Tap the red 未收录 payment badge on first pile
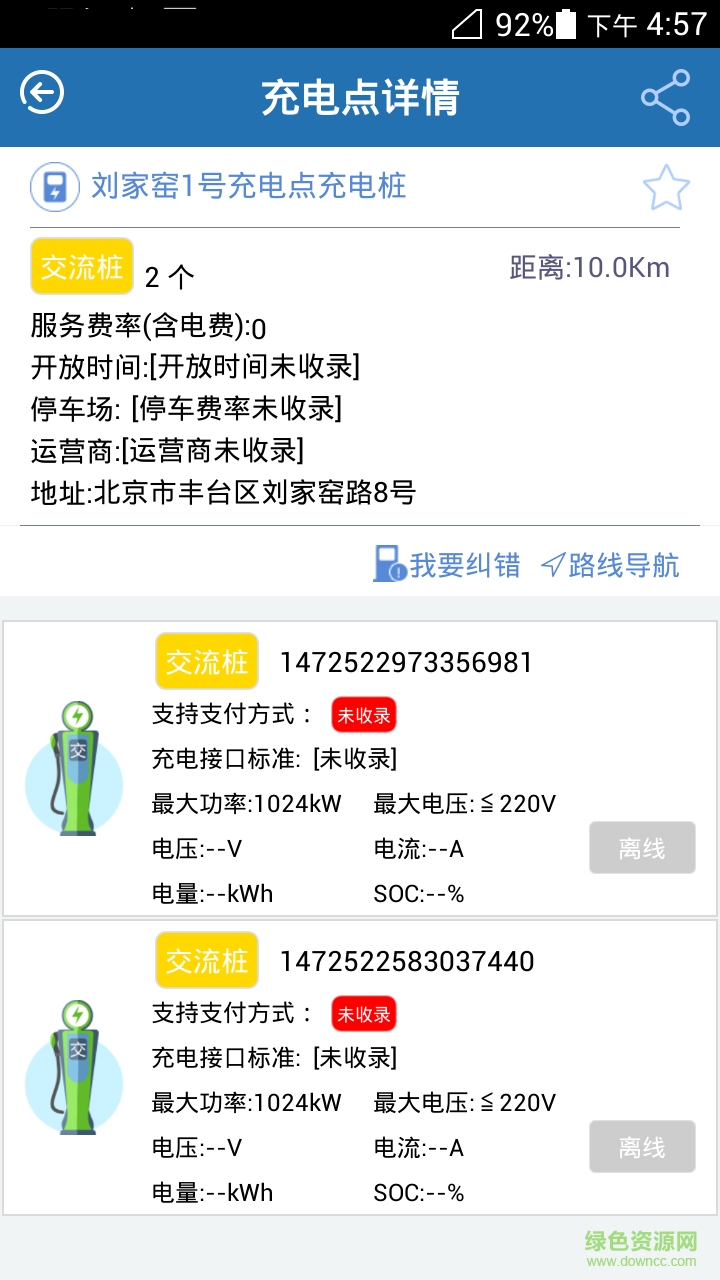The width and height of the screenshot is (720, 1280). (x=364, y=714)
